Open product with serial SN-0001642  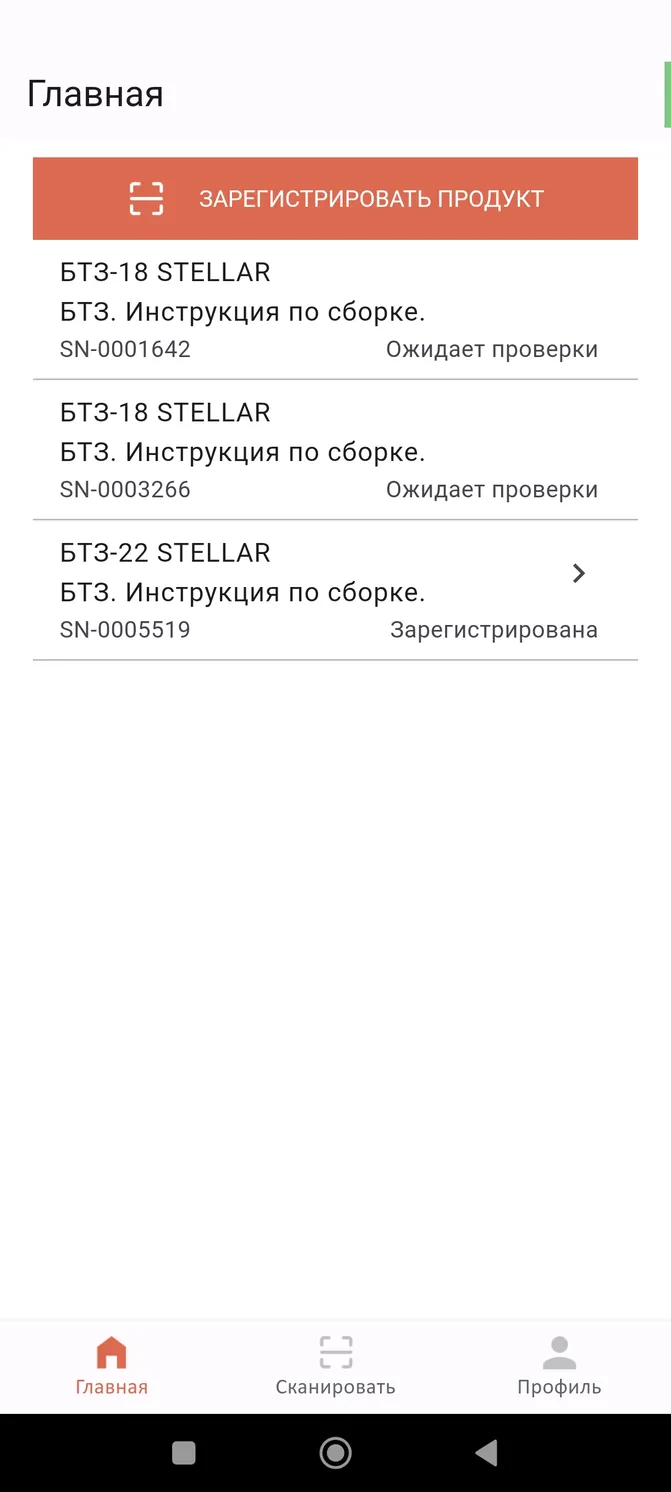[335, 310]
